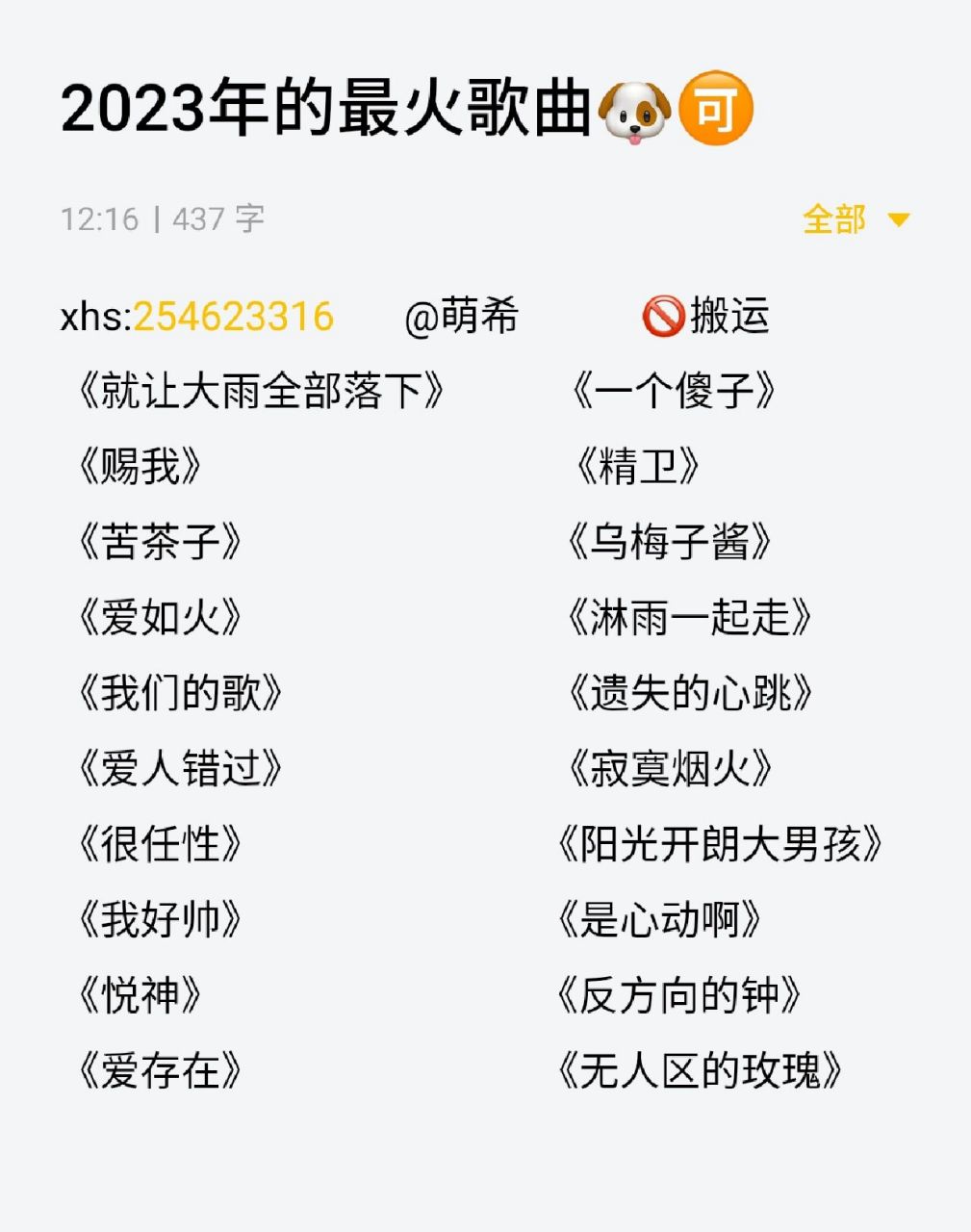Select the @萌希 username mention
This screenshot has width=971, height=1232.
click(462, 318)
